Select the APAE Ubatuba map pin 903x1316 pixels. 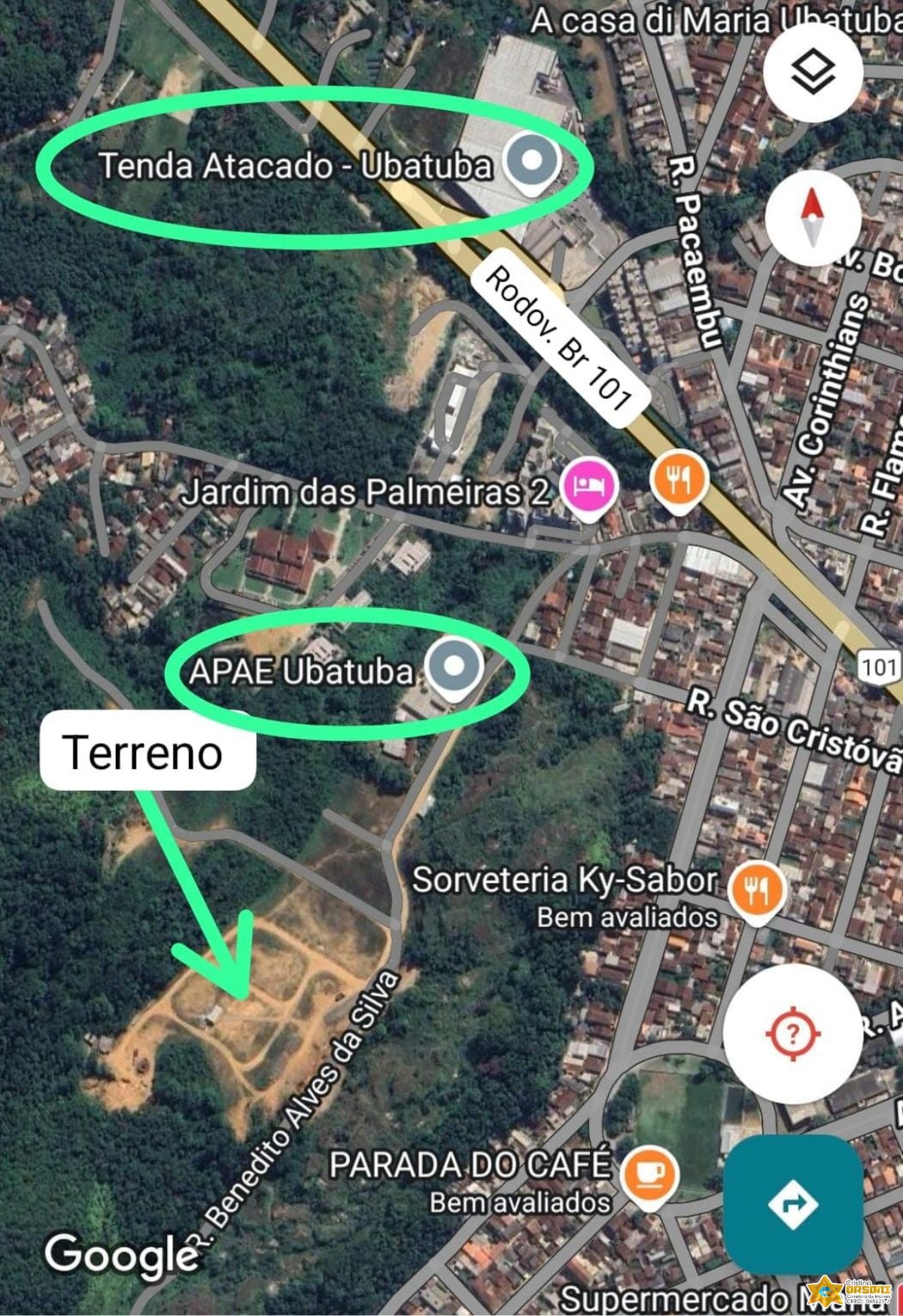(x=454, y=667)
